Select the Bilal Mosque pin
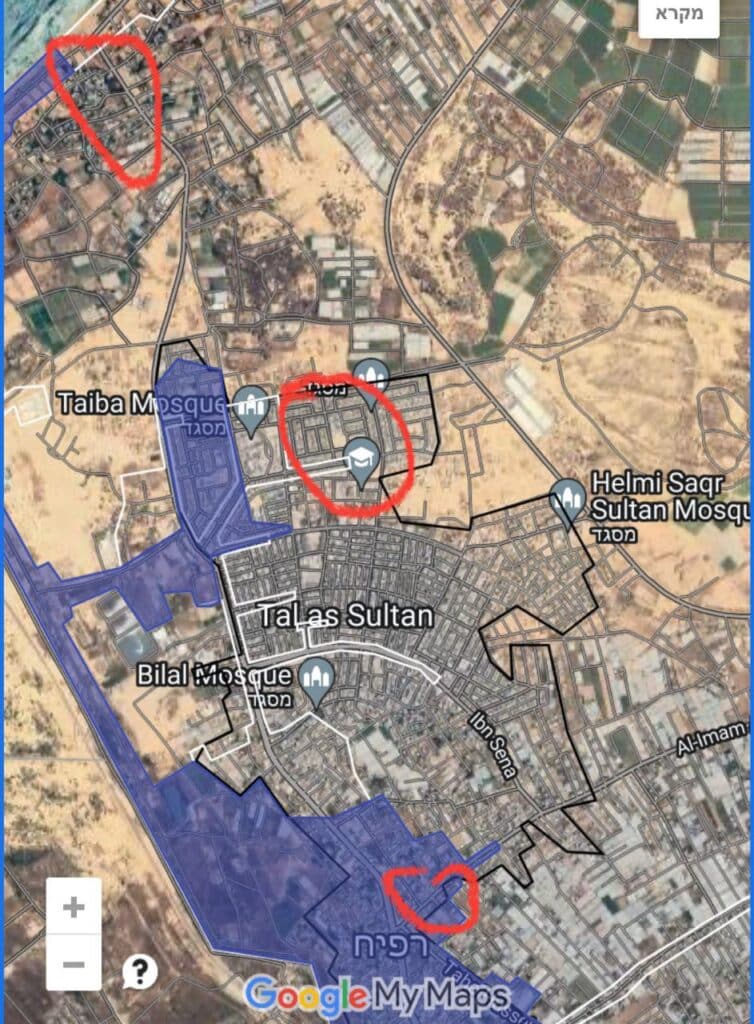 (x=317, y=676)
